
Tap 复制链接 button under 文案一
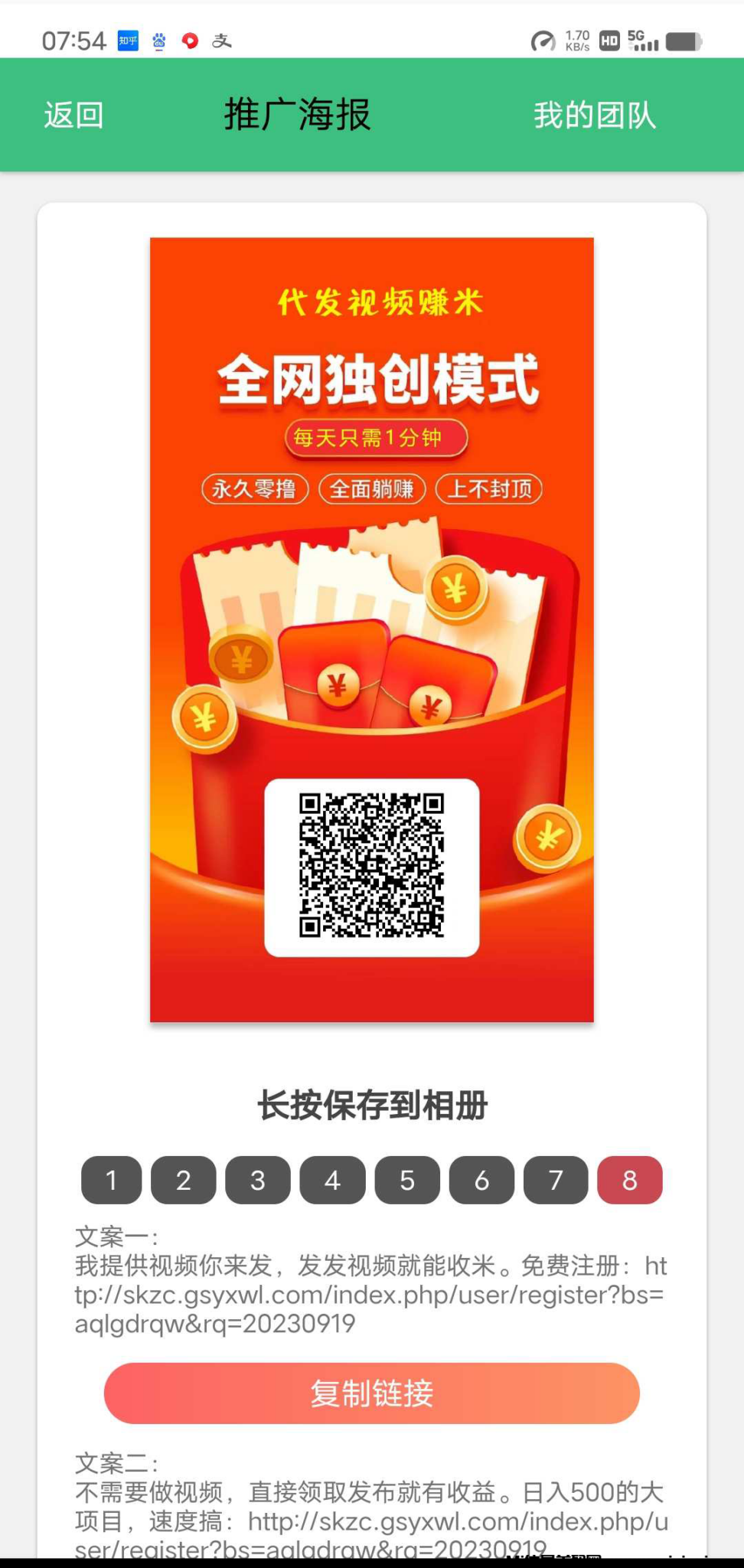coord(372,1393)
